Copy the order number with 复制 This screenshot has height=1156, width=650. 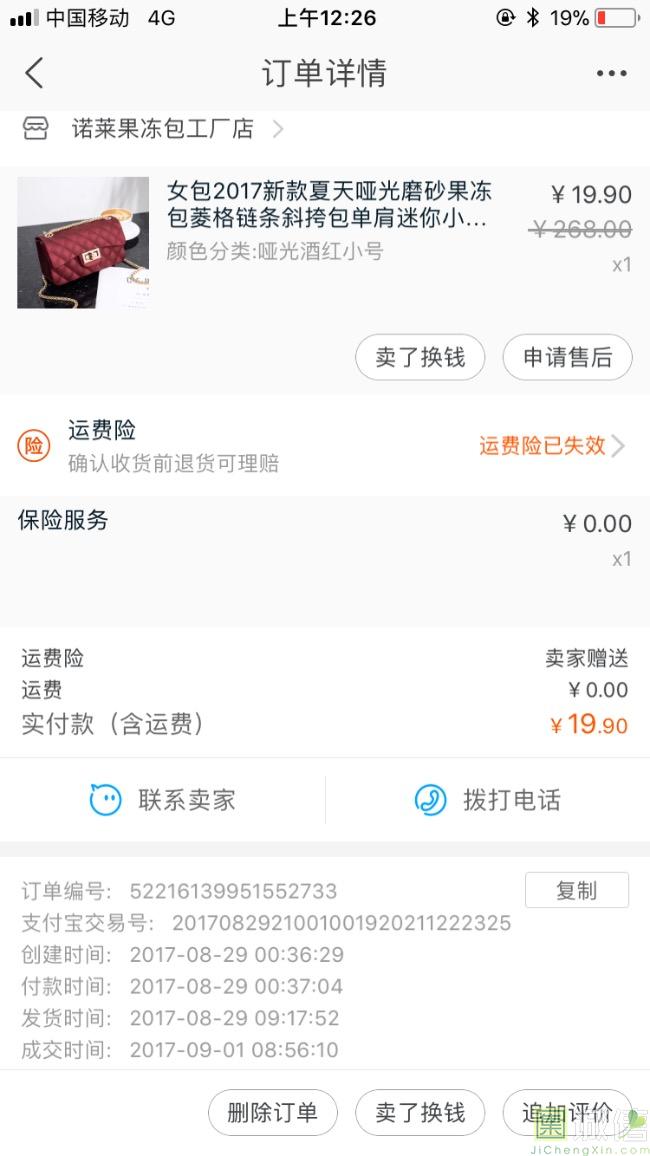576,890
